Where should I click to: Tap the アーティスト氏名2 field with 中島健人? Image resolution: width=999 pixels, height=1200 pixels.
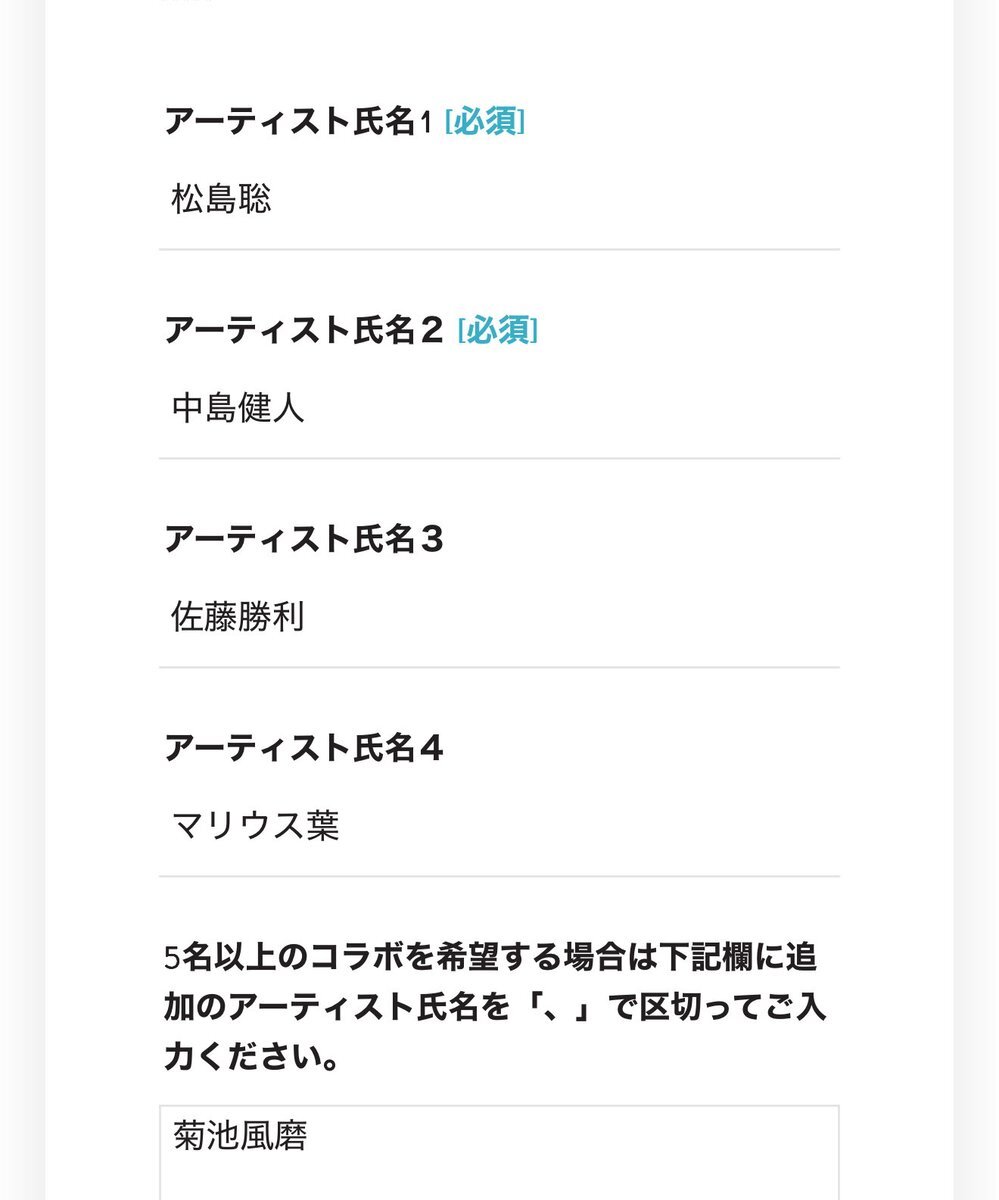pos(498,408)
